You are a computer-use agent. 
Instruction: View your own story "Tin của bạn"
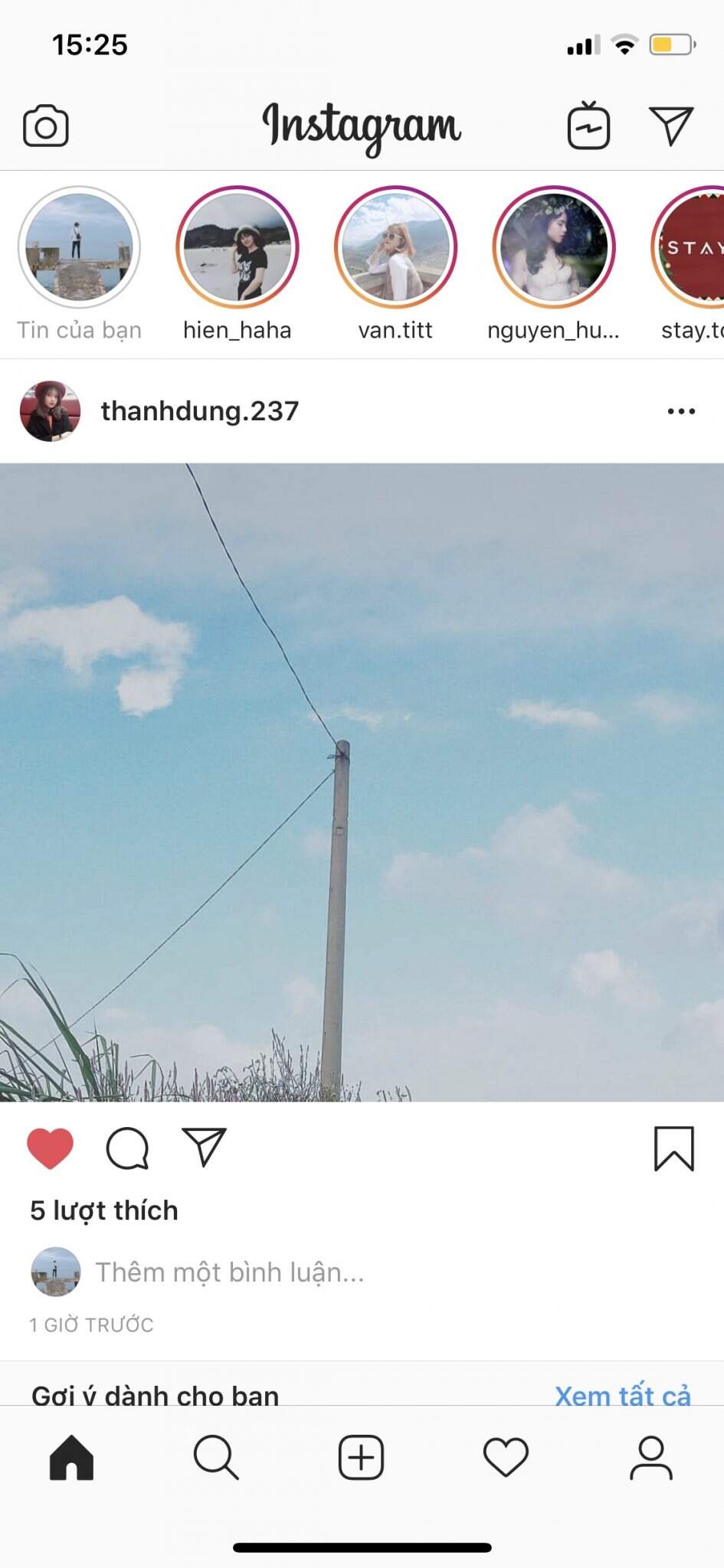[79, 247]
